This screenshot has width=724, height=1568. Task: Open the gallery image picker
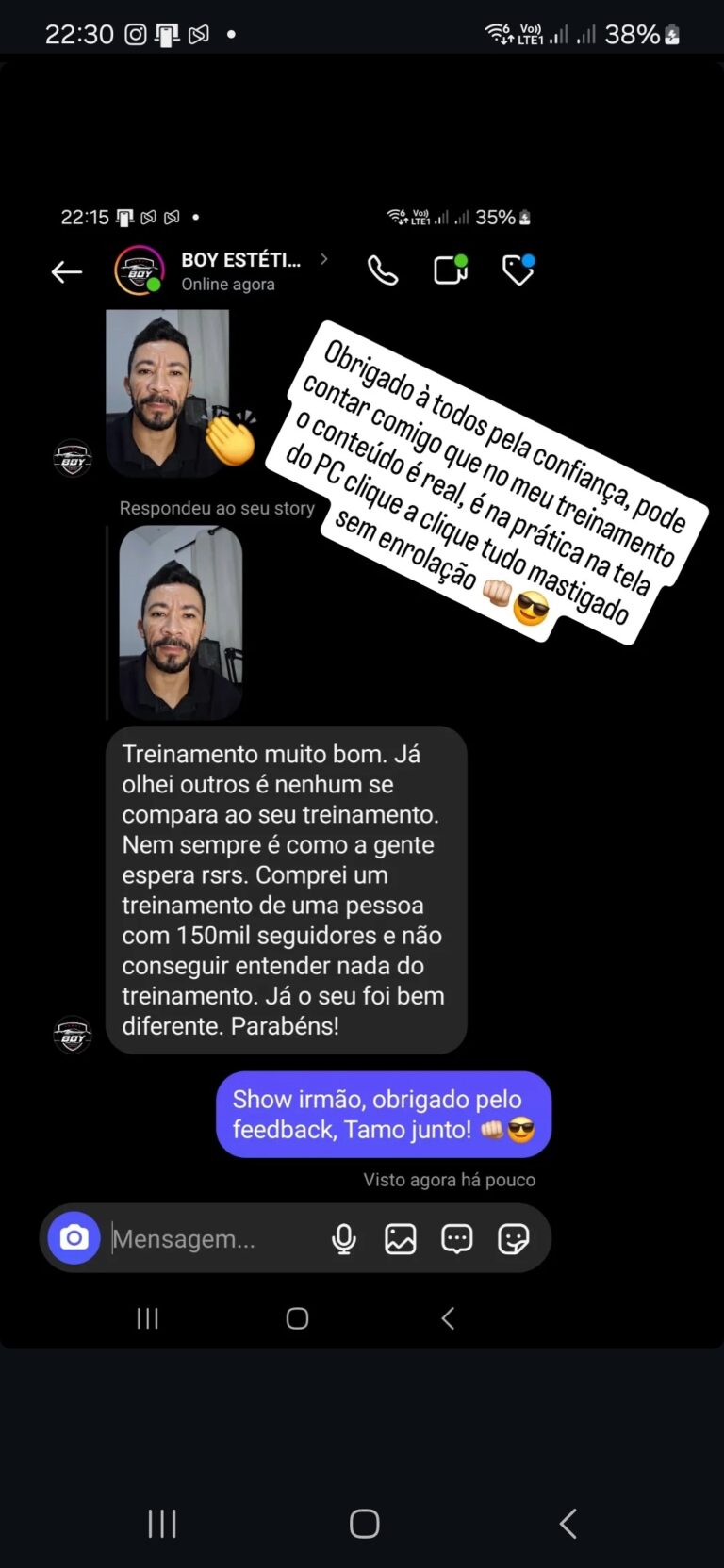[400, 1238]
